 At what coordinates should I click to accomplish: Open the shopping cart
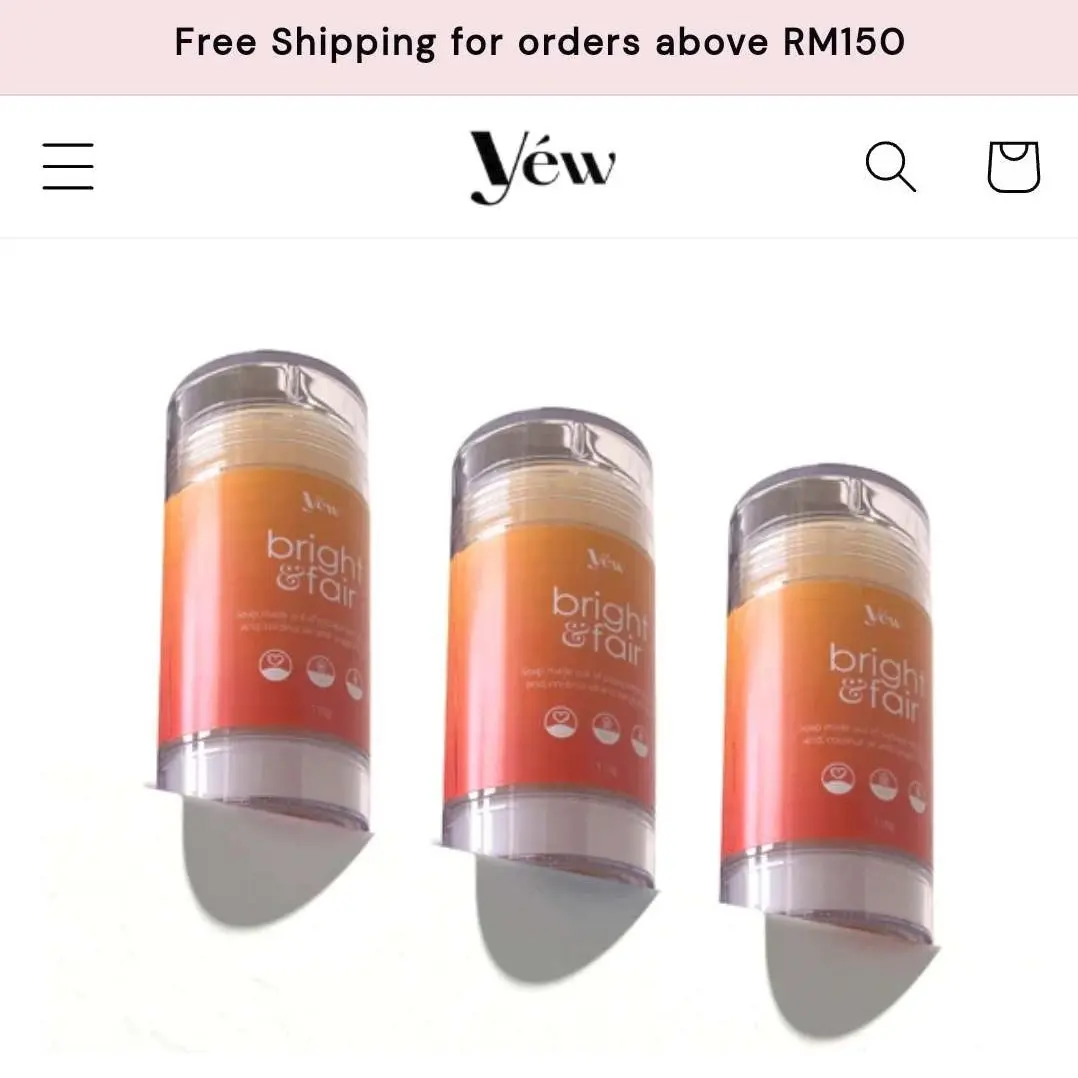click(x=1013, y=166)
